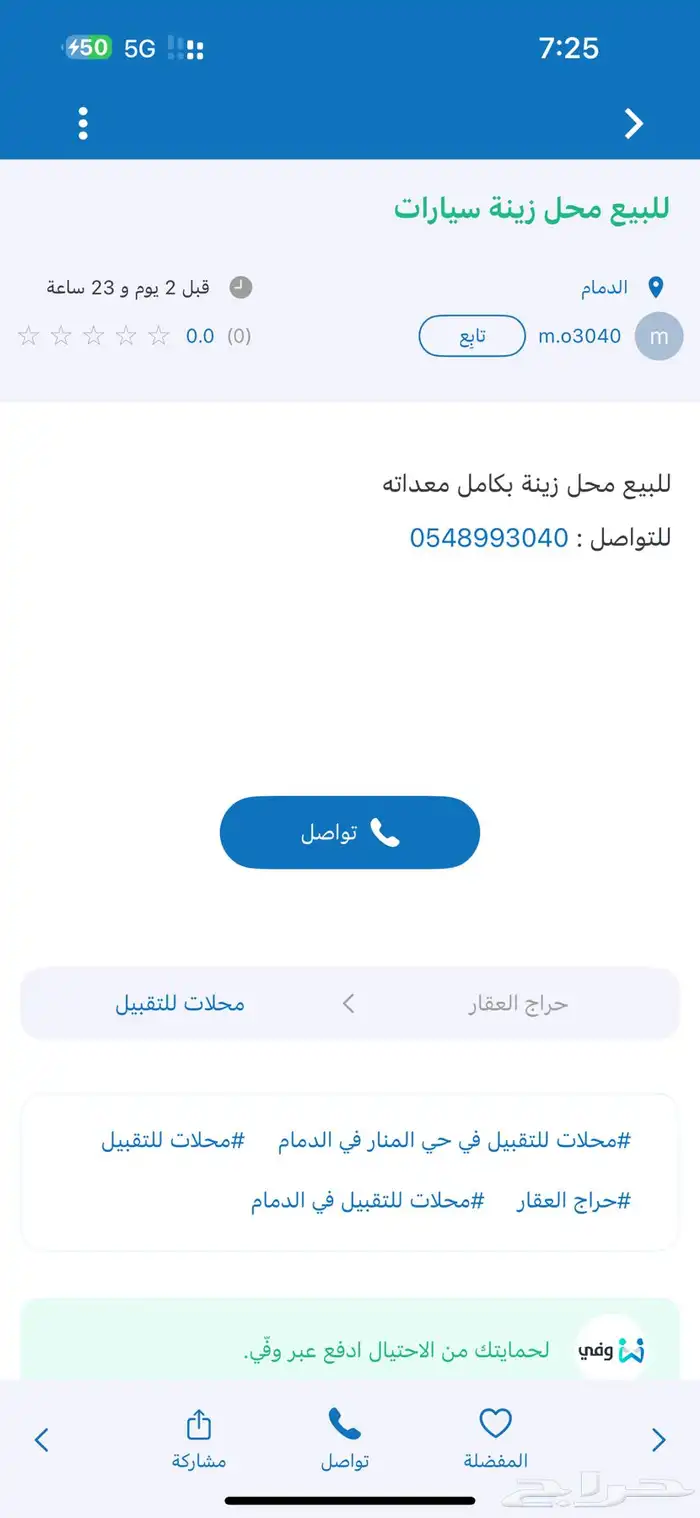
Task: Share this ad via مشاركة
Action: 199,1438
